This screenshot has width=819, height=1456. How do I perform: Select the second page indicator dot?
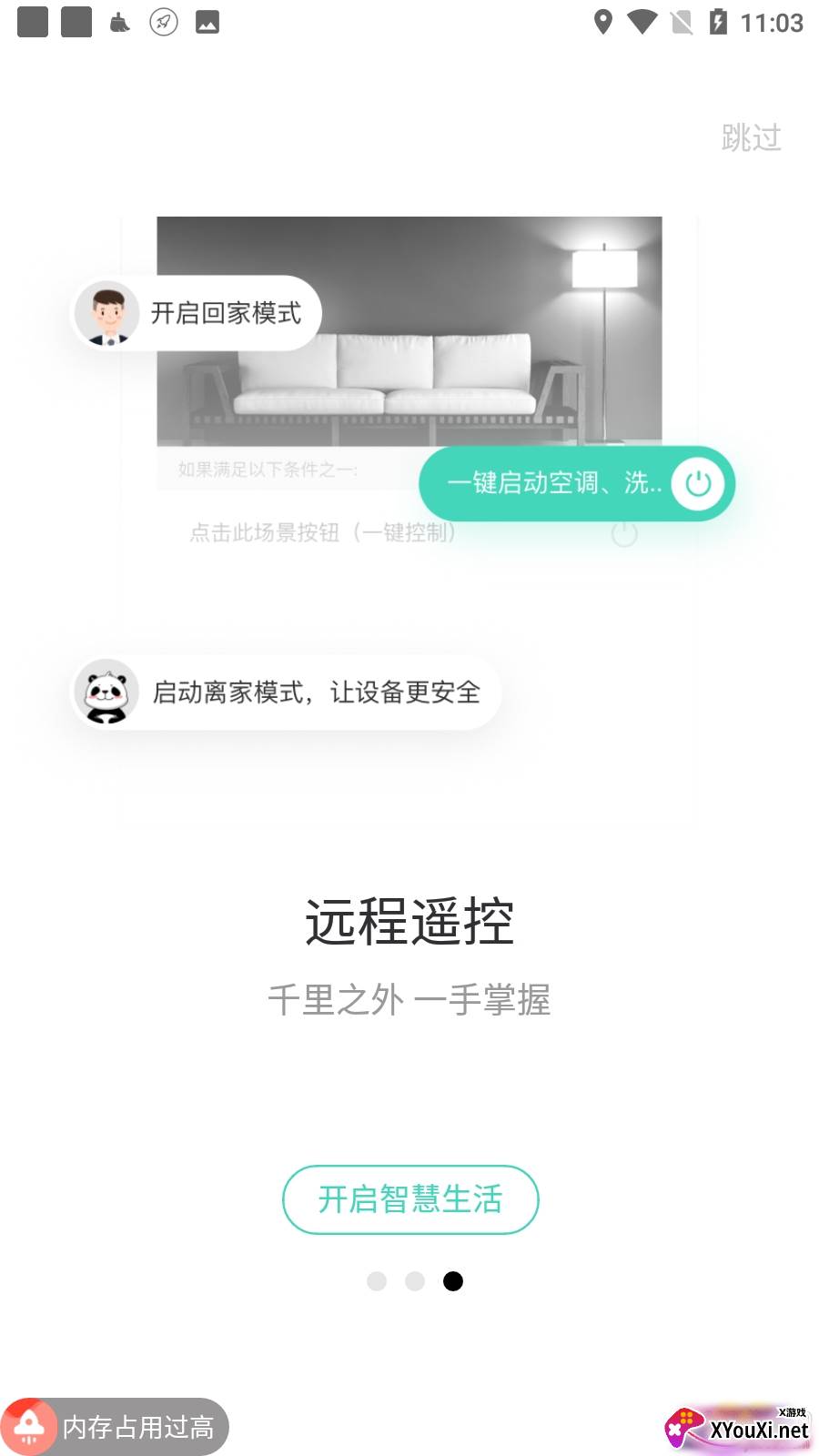point(415,1281)
